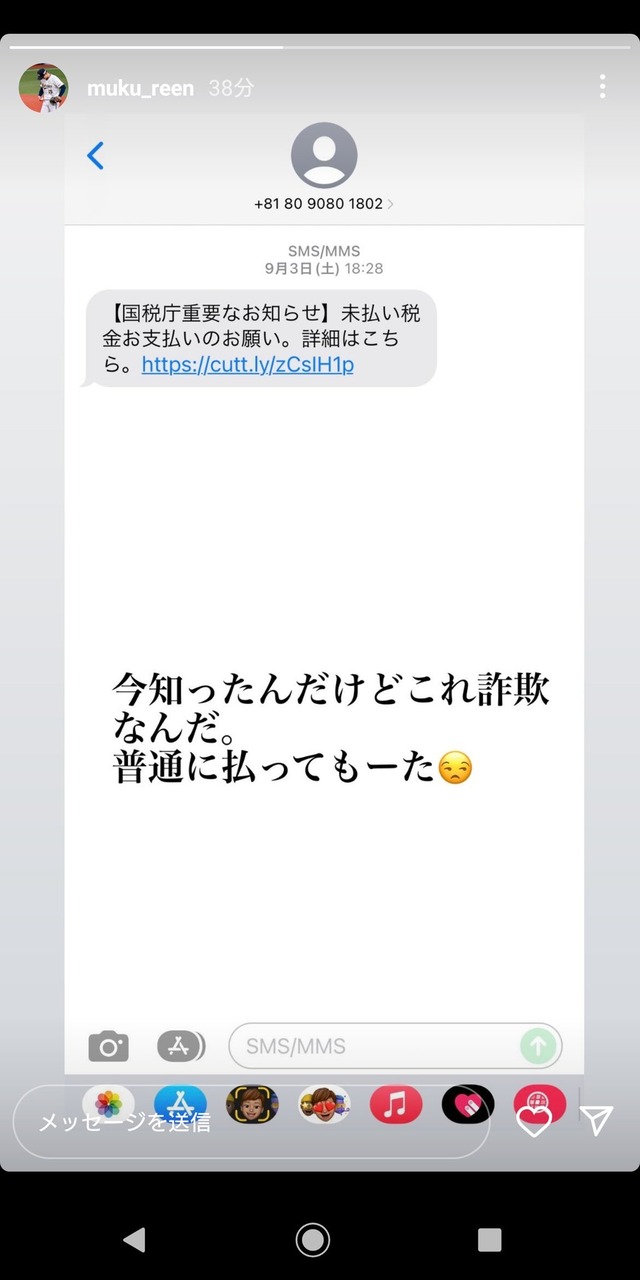Like this story with the heart
Viewport: 640px width, 1280px height.
tap(534, 1121)
